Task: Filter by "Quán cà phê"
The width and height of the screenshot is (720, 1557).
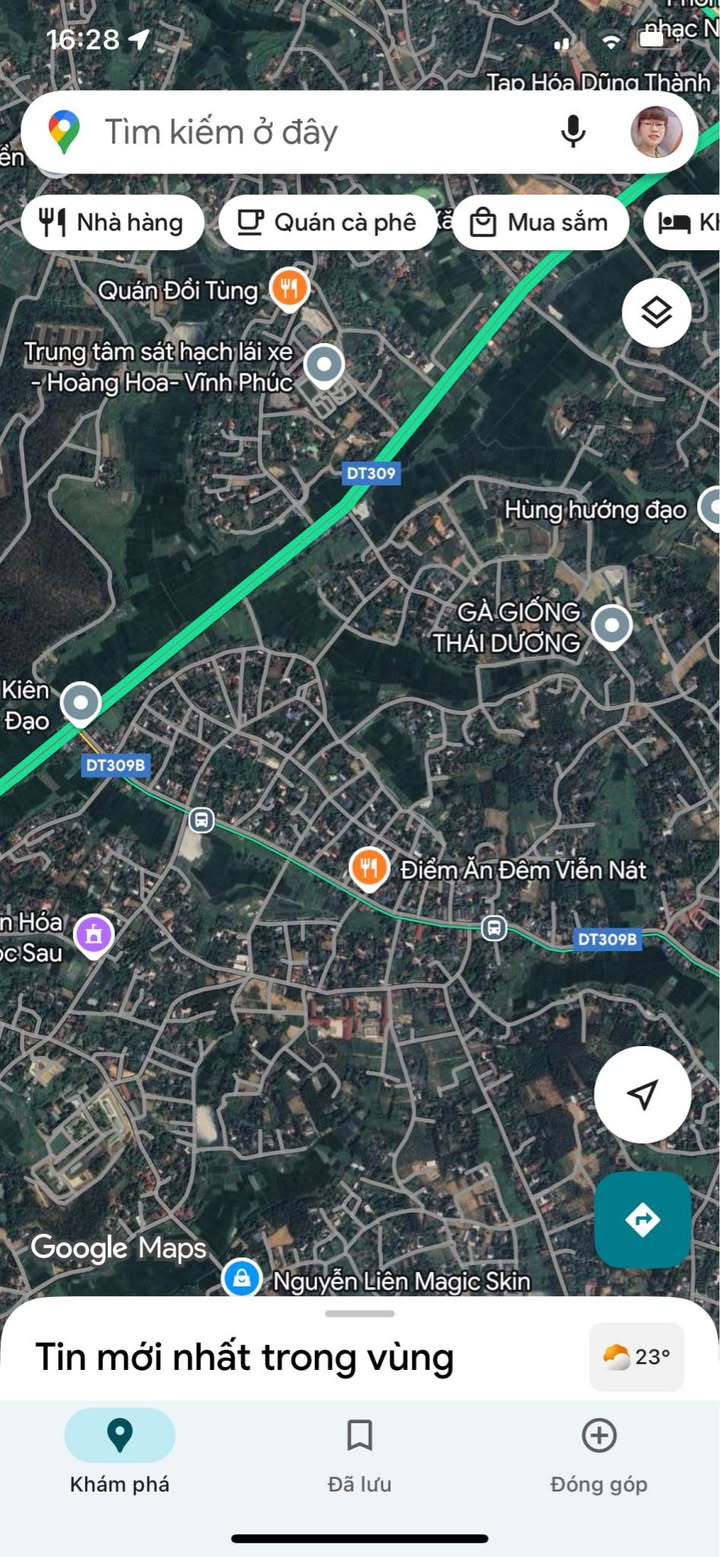Action: click(x=328, y=222)
